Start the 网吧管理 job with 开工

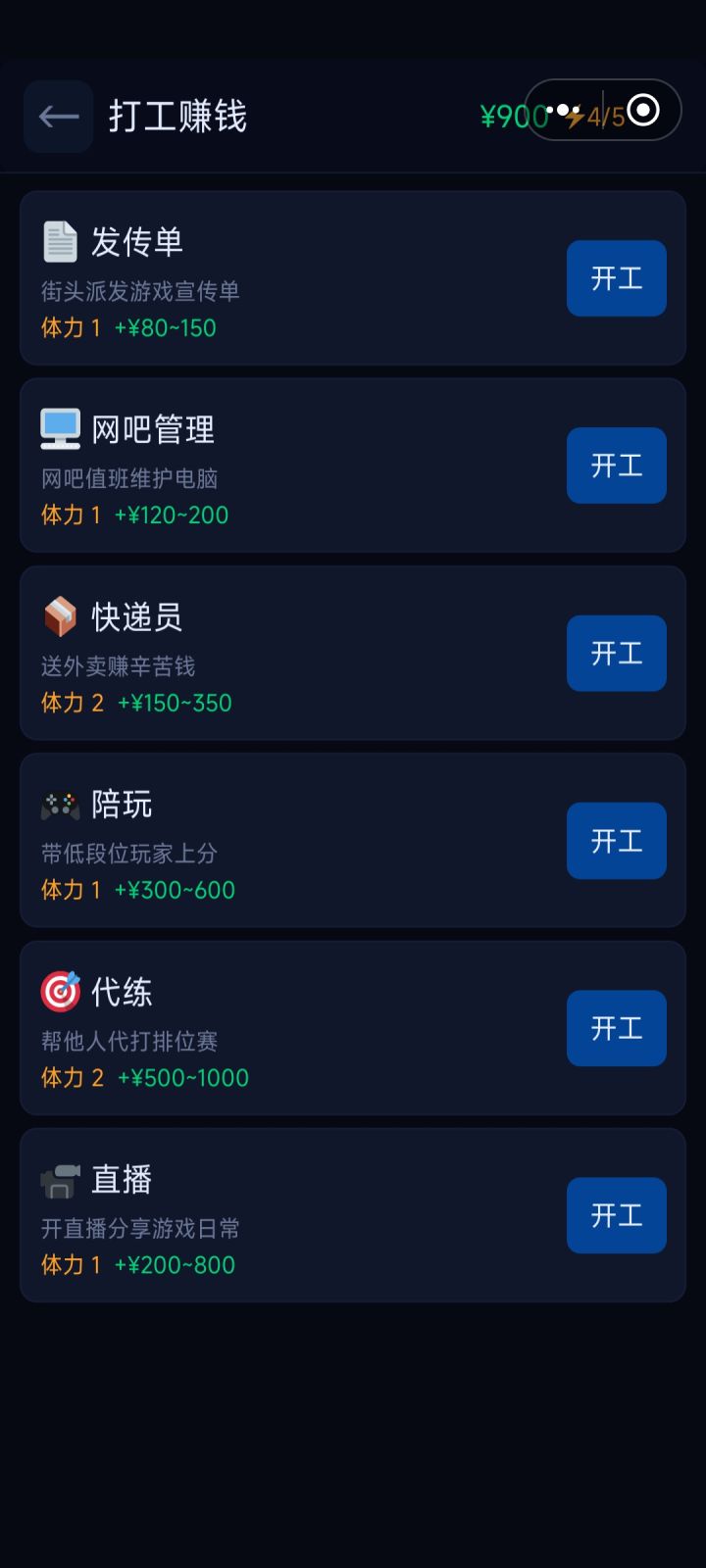pos(616,465)
